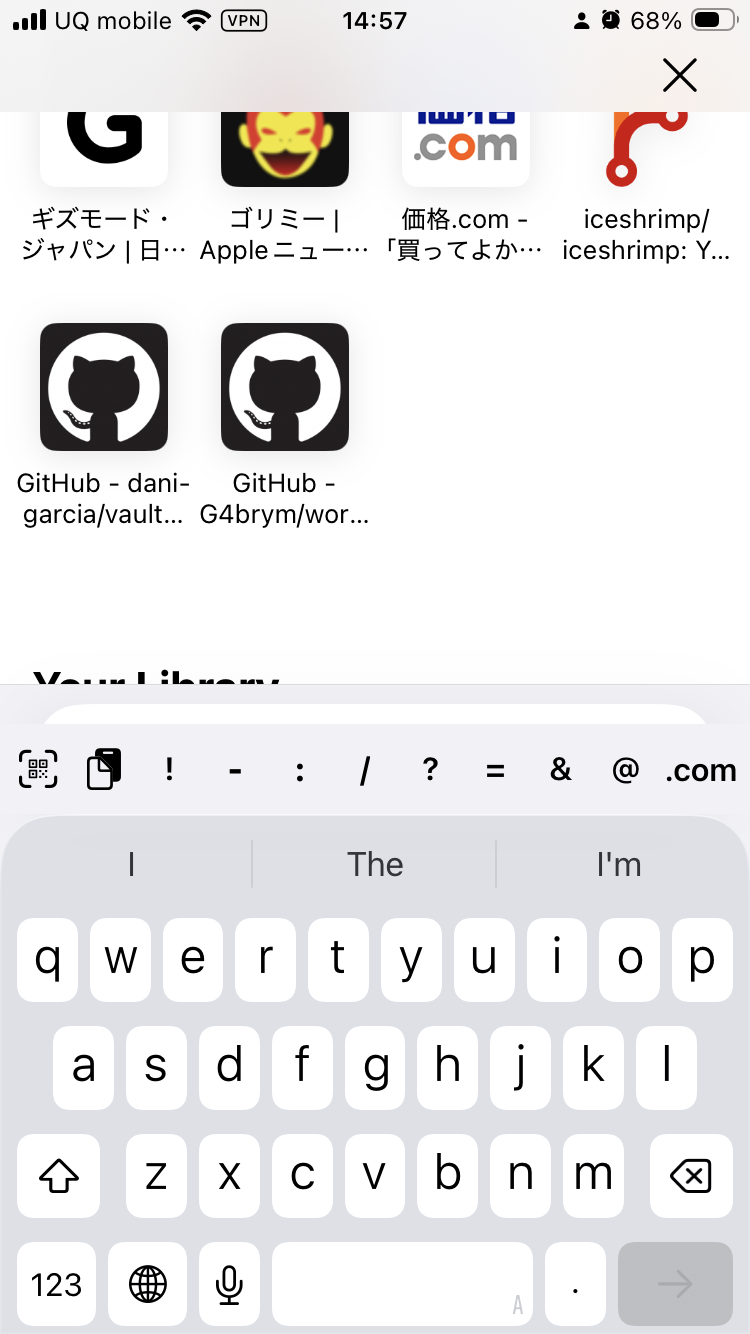Change keyboard language with globe key

[148, 1284]
